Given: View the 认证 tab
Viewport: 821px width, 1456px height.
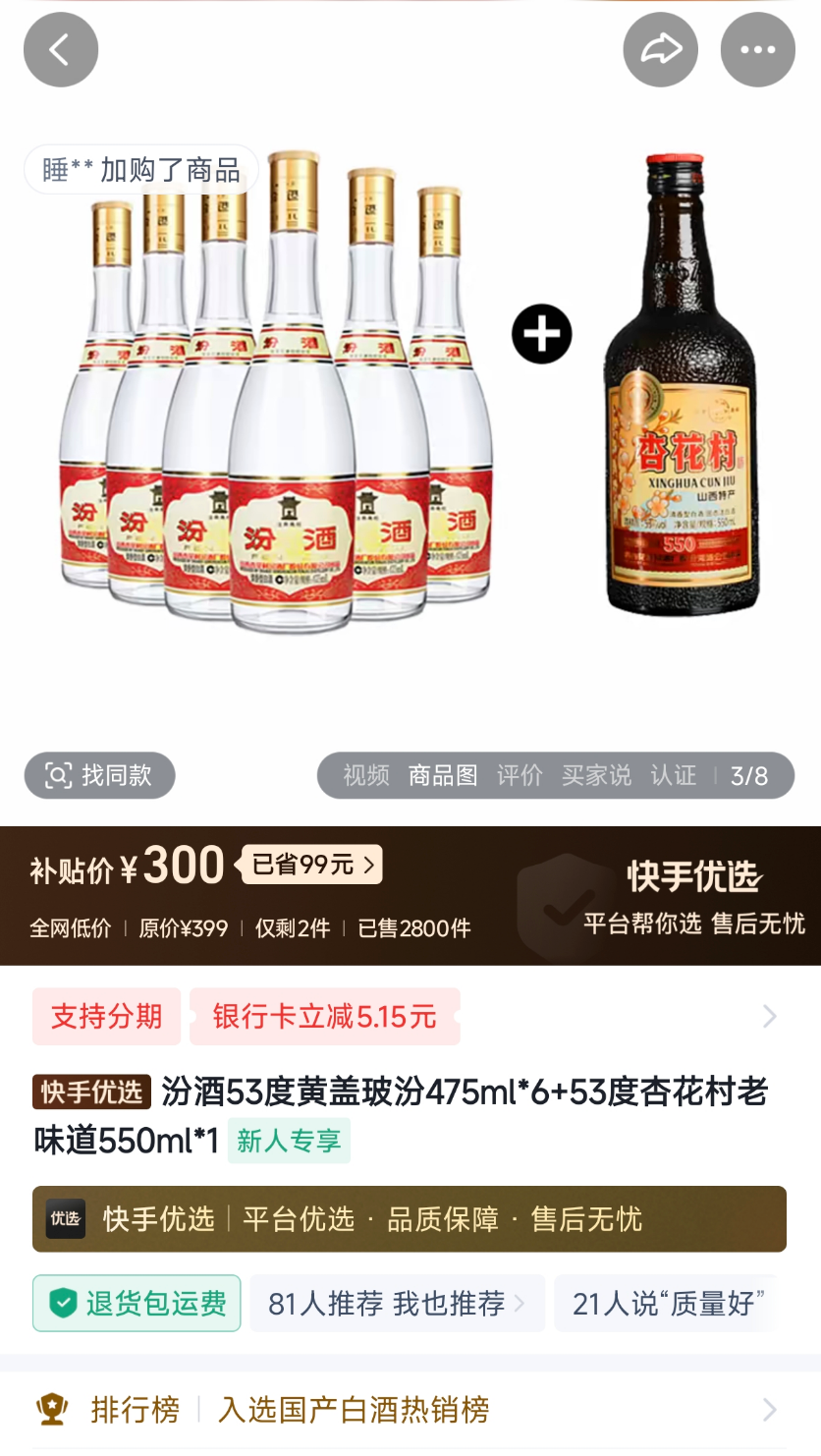Looking at the screenshot, I should [673, 775].
